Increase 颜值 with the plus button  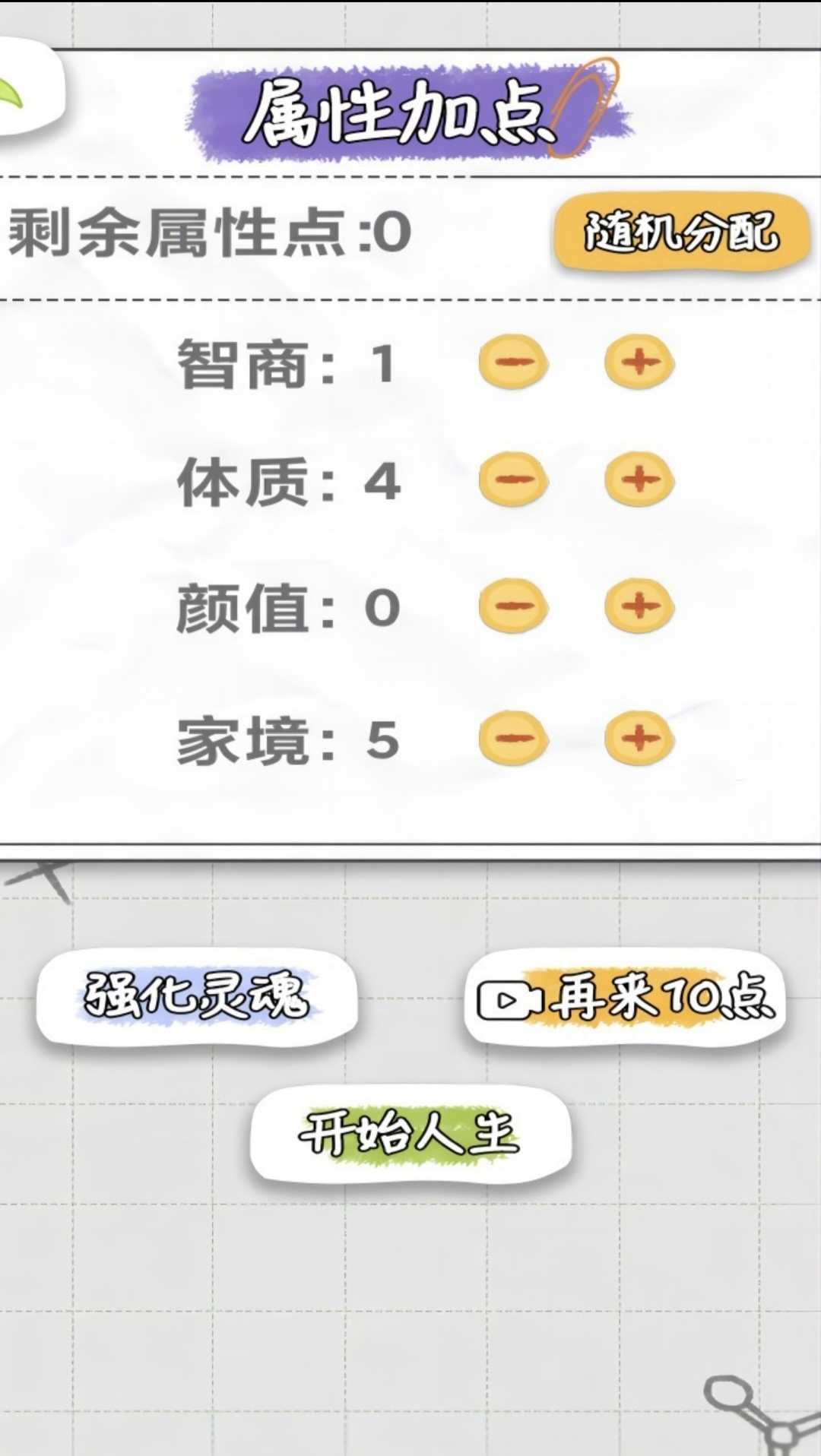tap(639, 606)
